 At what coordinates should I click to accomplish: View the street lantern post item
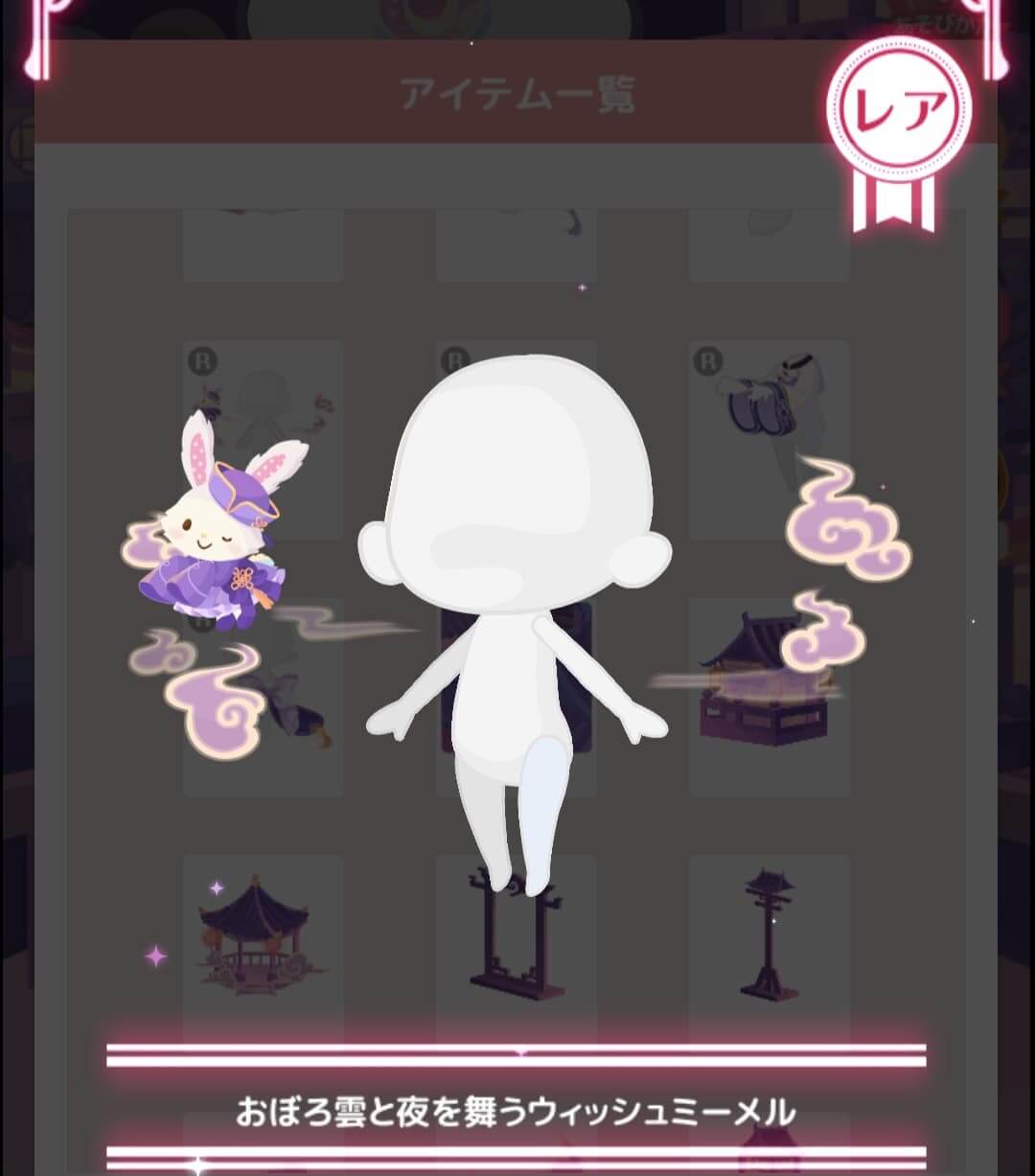point(769,934)
